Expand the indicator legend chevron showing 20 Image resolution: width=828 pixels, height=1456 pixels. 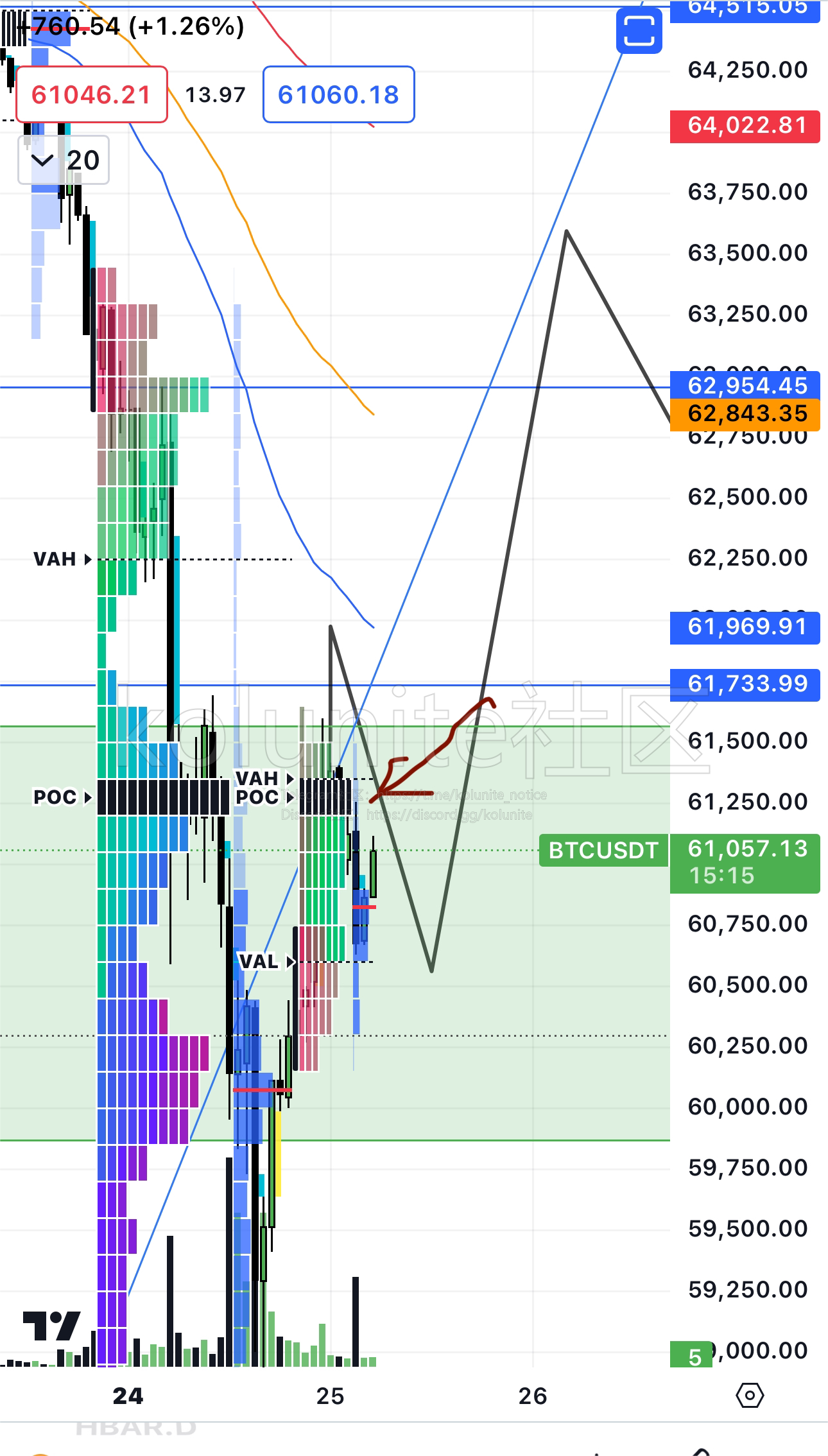[x=43, y=160]
